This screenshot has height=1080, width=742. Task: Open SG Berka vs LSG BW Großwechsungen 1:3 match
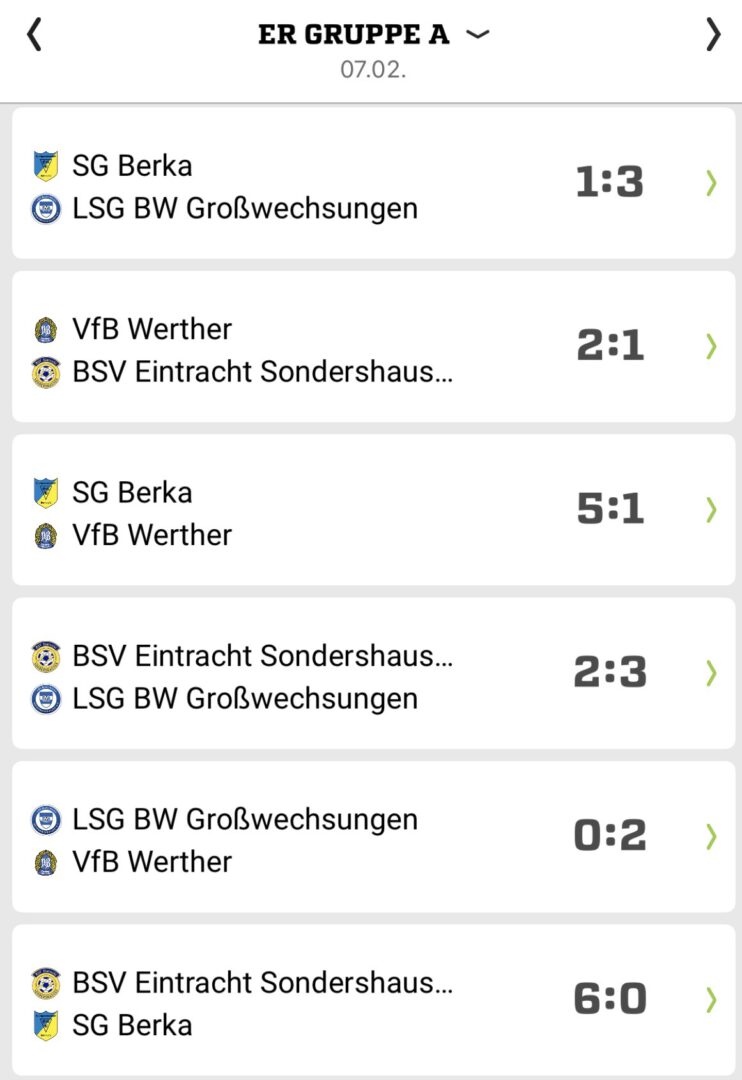pyautogui.click(x=372, y=184)
